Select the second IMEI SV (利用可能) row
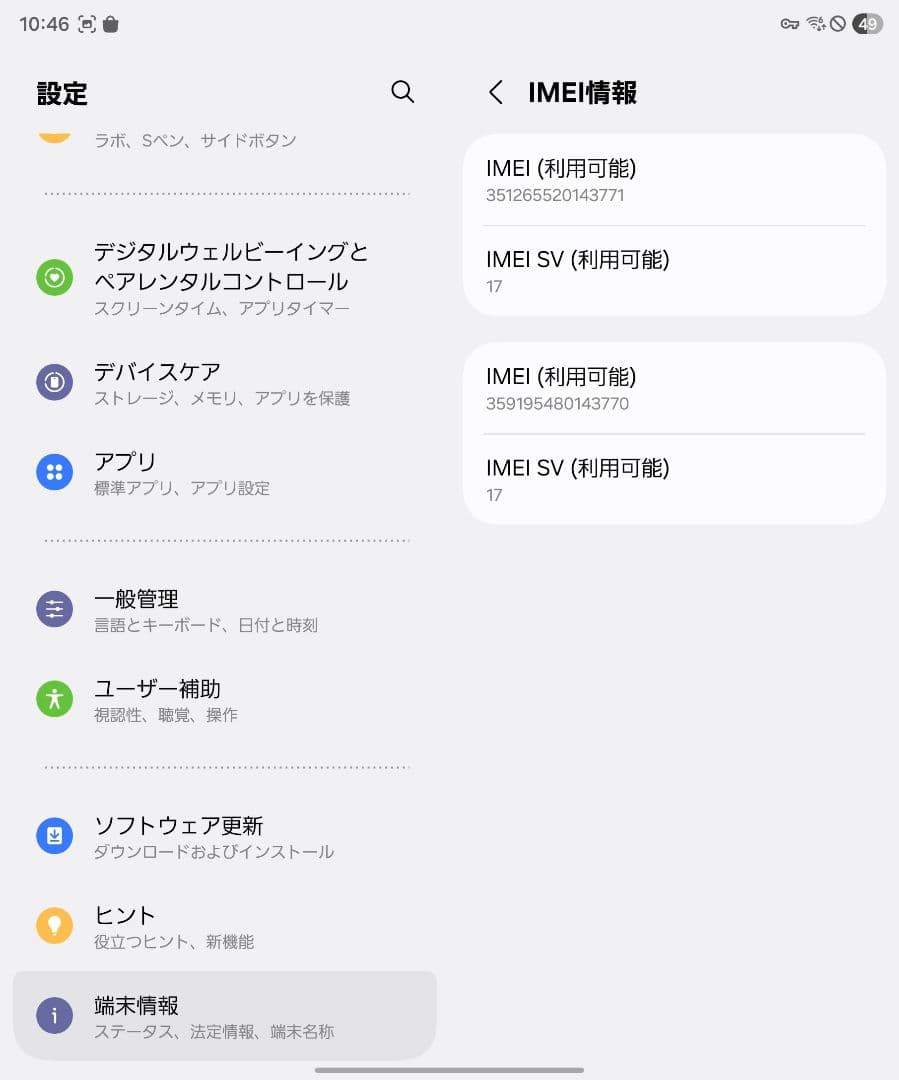The width and height of the screenshot is (899, 1080). pyautogui.click(x=672, y=478)
